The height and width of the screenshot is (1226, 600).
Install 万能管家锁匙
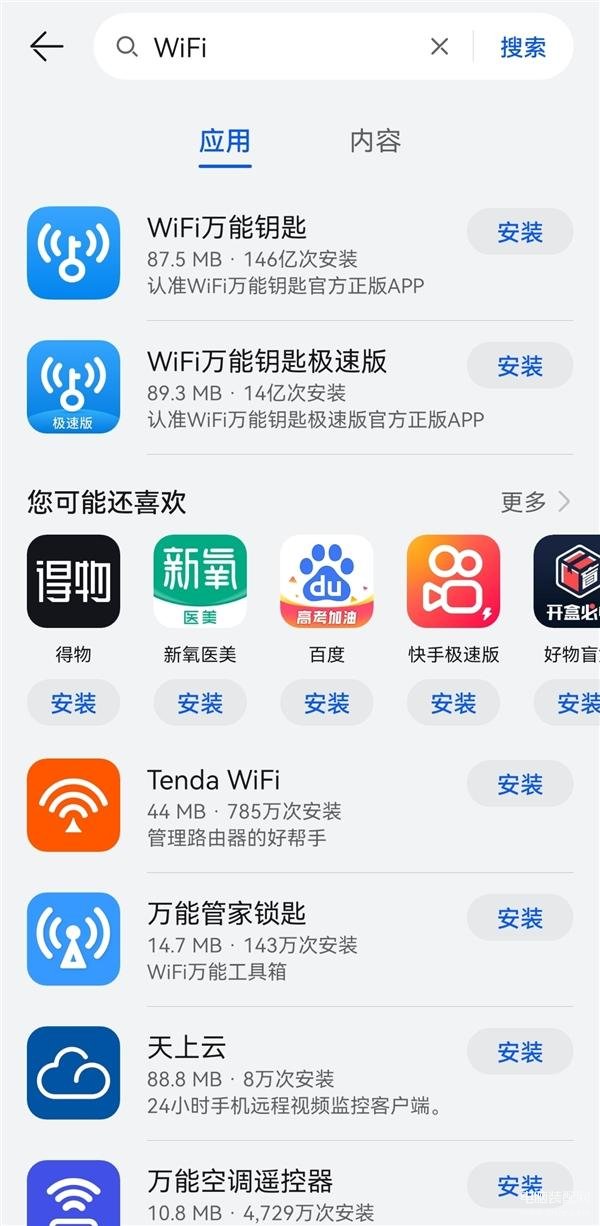[x=520, y=918]
